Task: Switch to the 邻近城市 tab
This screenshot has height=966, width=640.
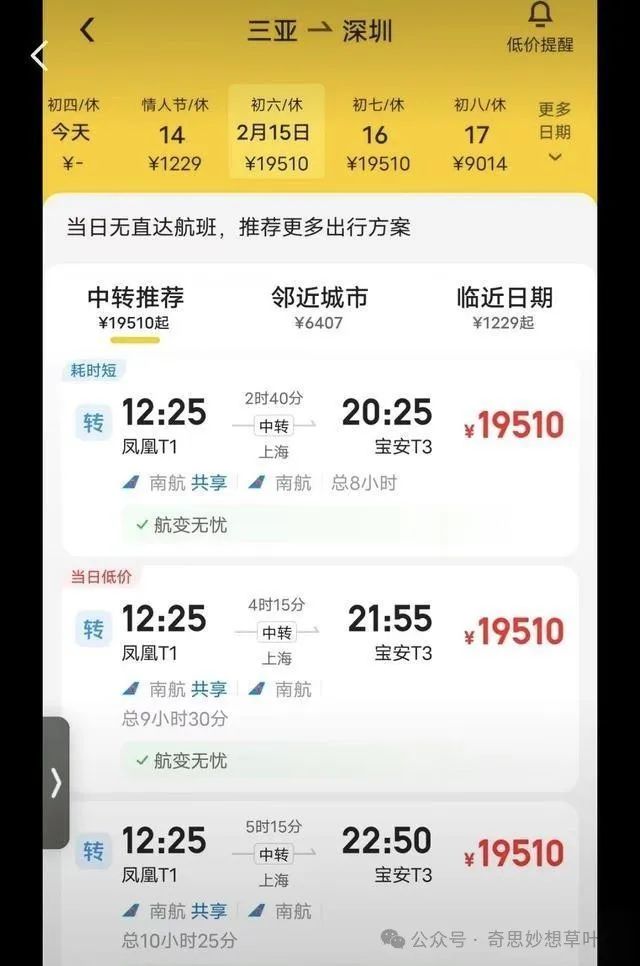Action: tap(319, 307)
